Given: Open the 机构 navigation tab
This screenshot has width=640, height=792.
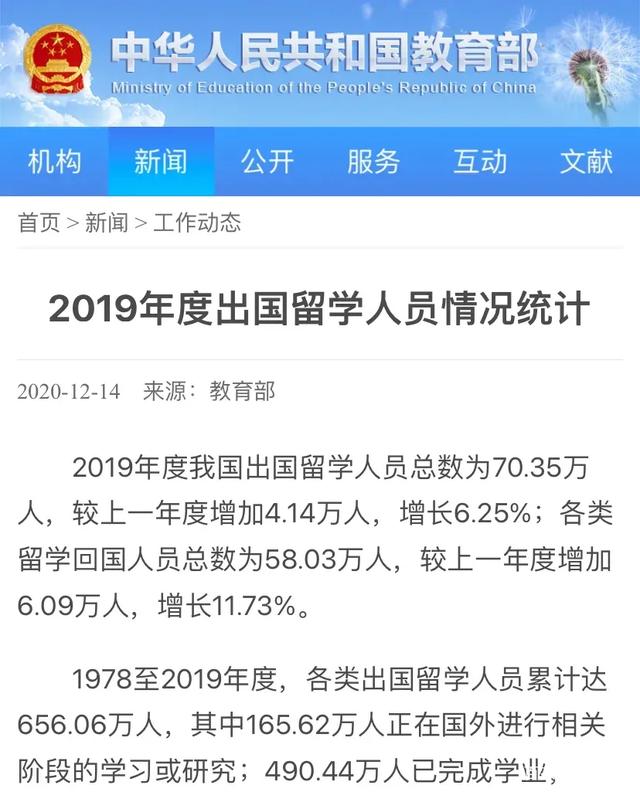Looking at the screenshot, I should tap(54, 161).
